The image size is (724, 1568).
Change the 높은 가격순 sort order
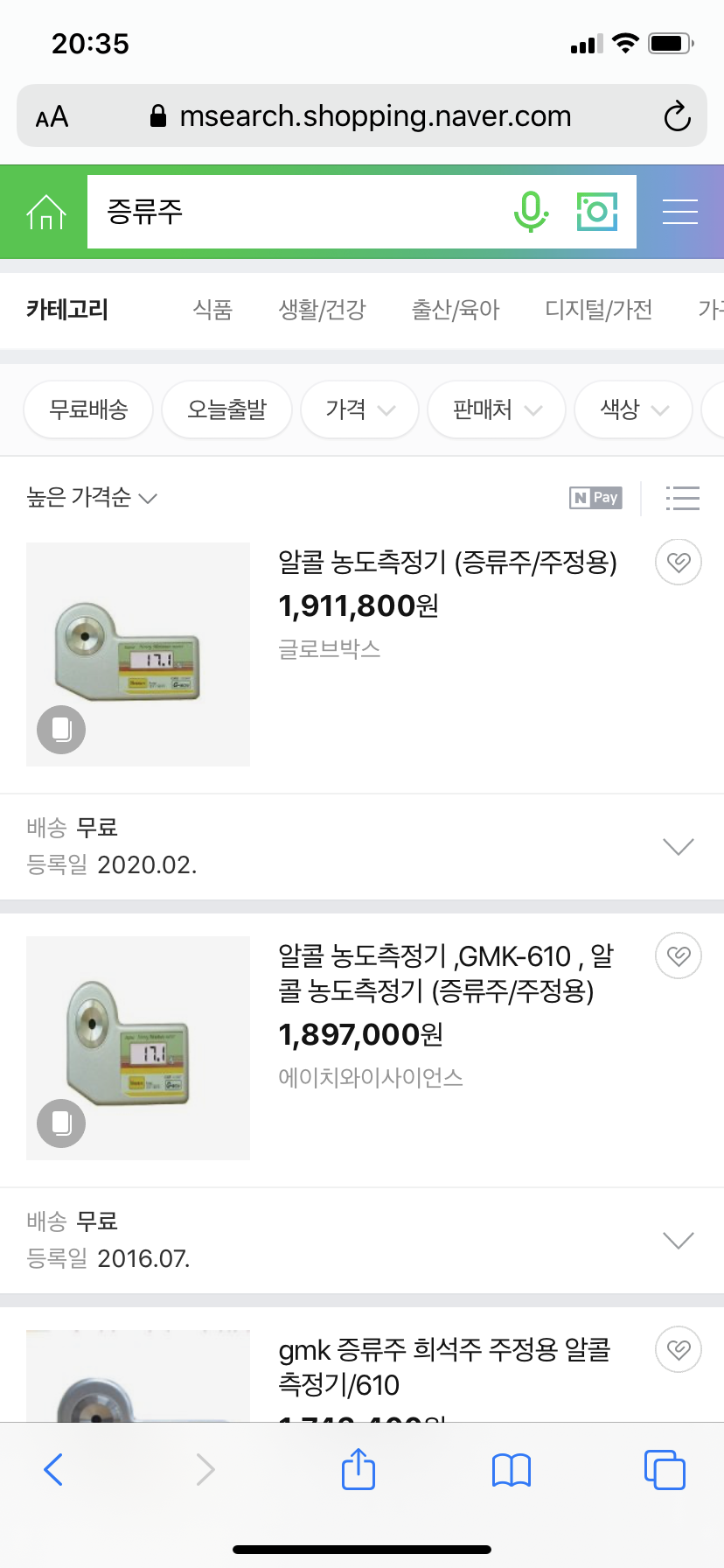tap(91, 498)
